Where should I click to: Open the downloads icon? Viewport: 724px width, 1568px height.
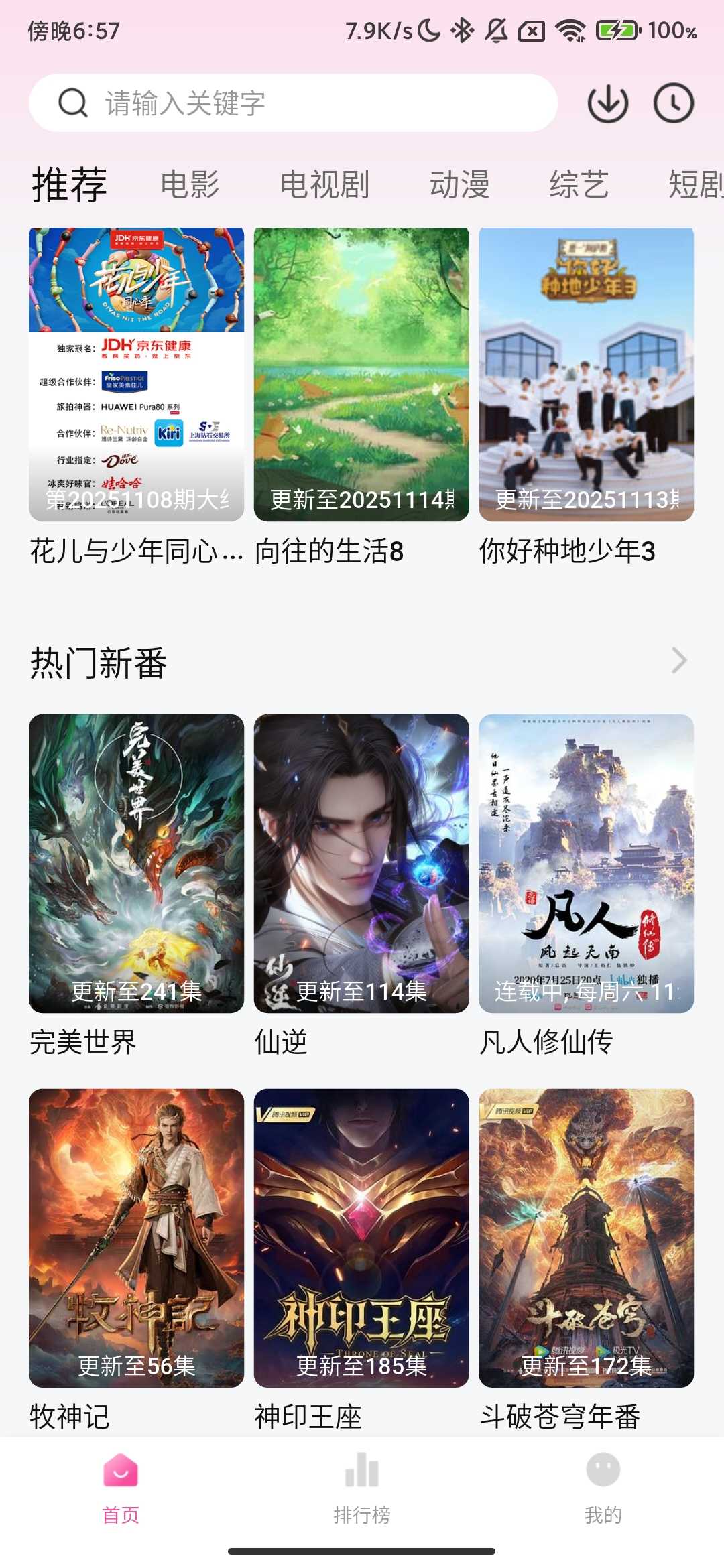[x=607, y=103]
